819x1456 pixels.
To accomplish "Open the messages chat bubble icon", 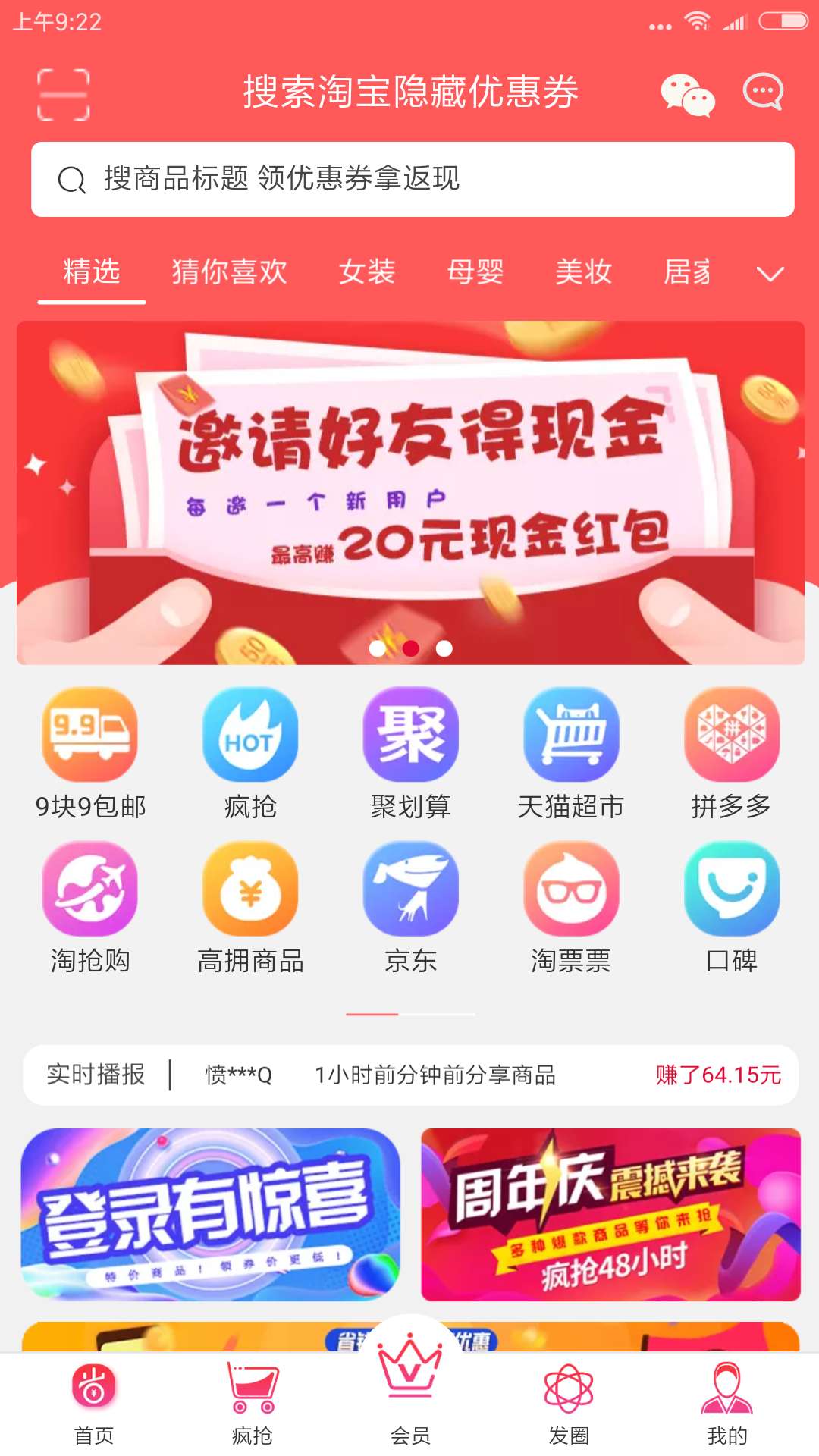I will 762,93.
